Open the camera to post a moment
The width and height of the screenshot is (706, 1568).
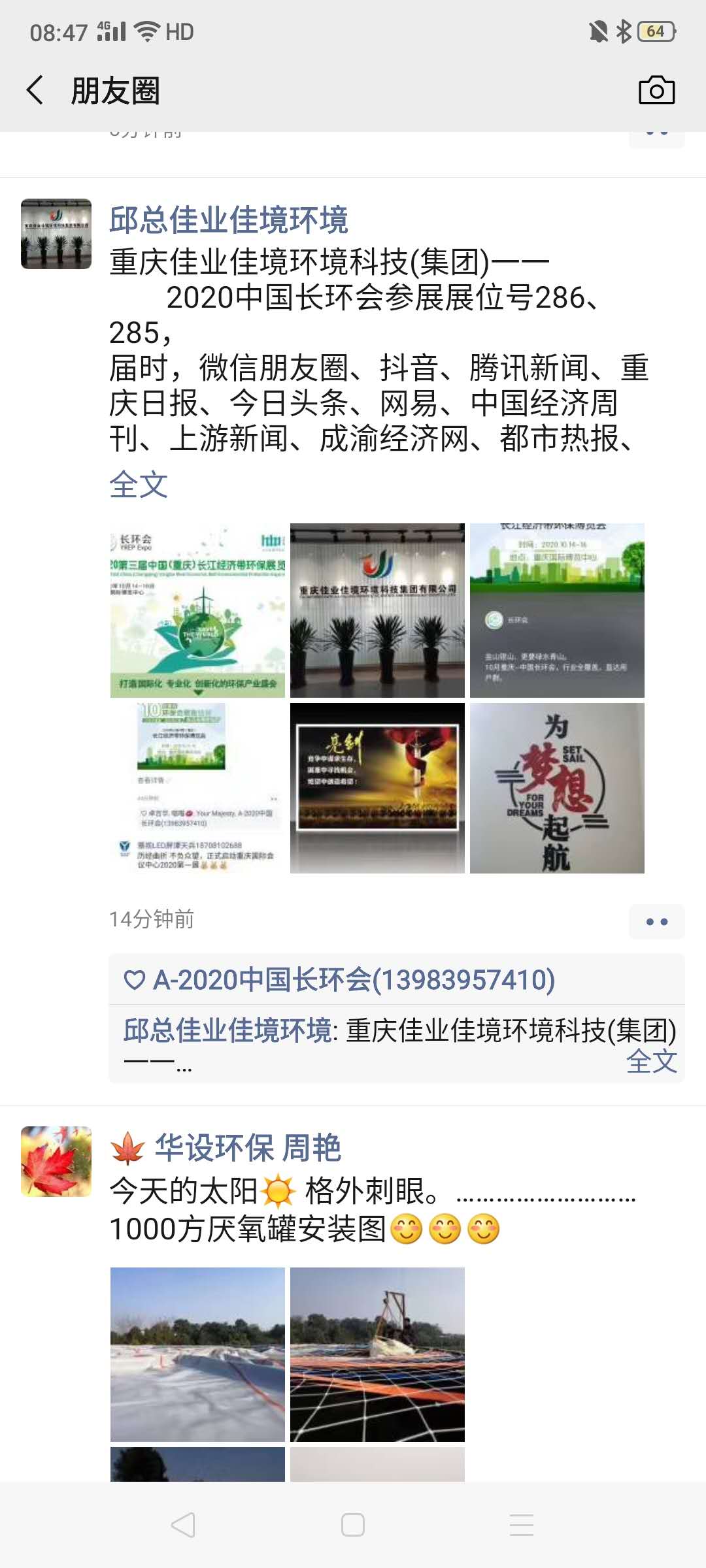(x=656, y=90)
